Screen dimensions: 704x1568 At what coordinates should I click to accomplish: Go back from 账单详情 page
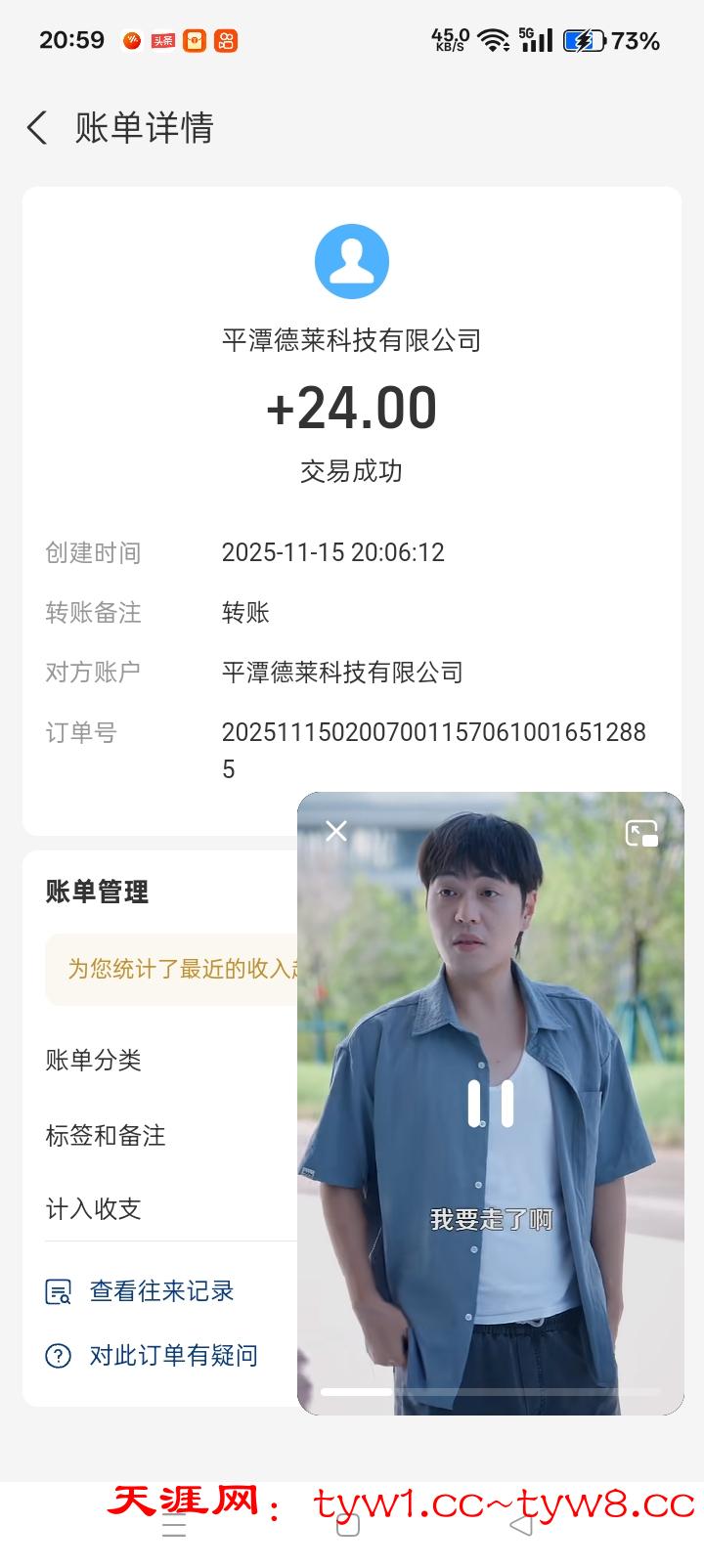tap(37, 128)
